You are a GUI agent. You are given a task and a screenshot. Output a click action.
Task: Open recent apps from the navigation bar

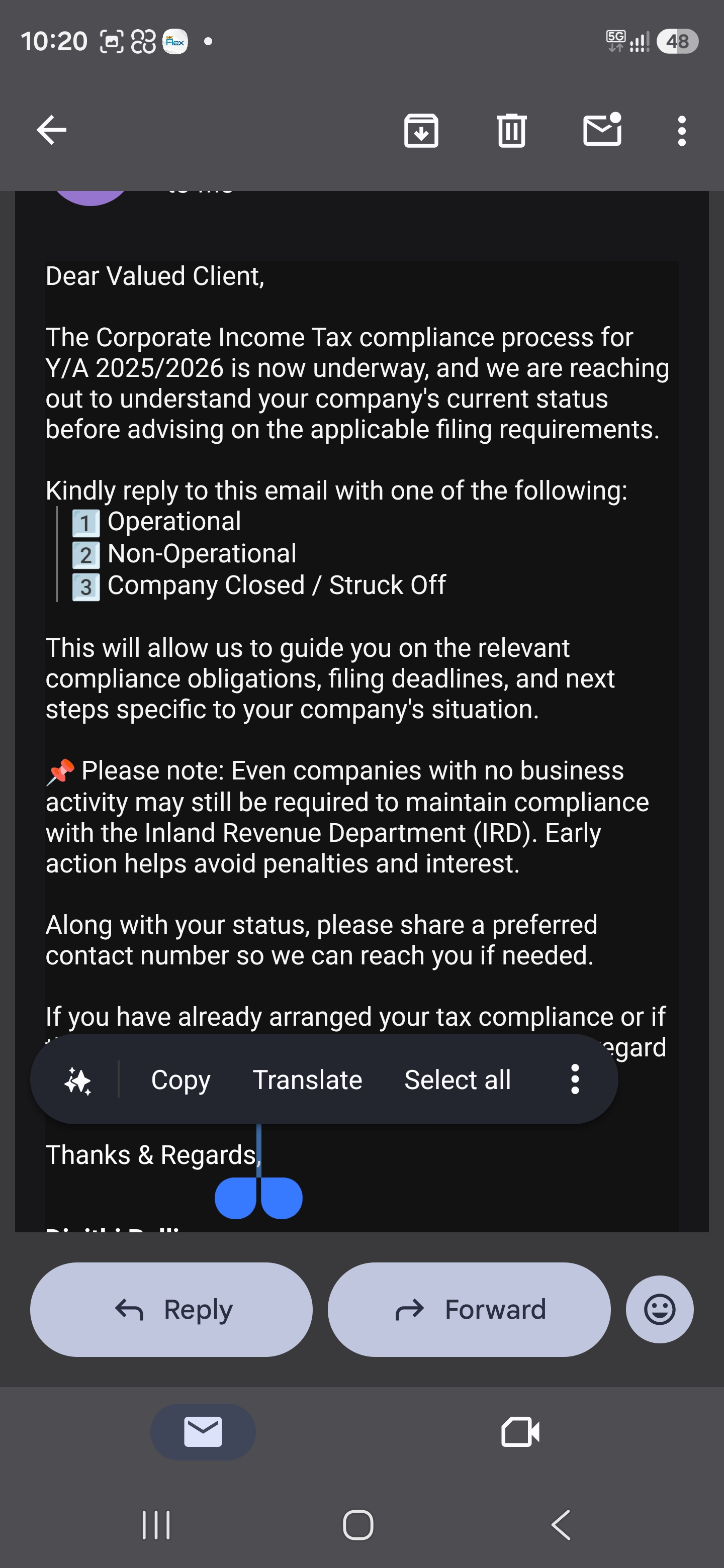[156, 1525]
